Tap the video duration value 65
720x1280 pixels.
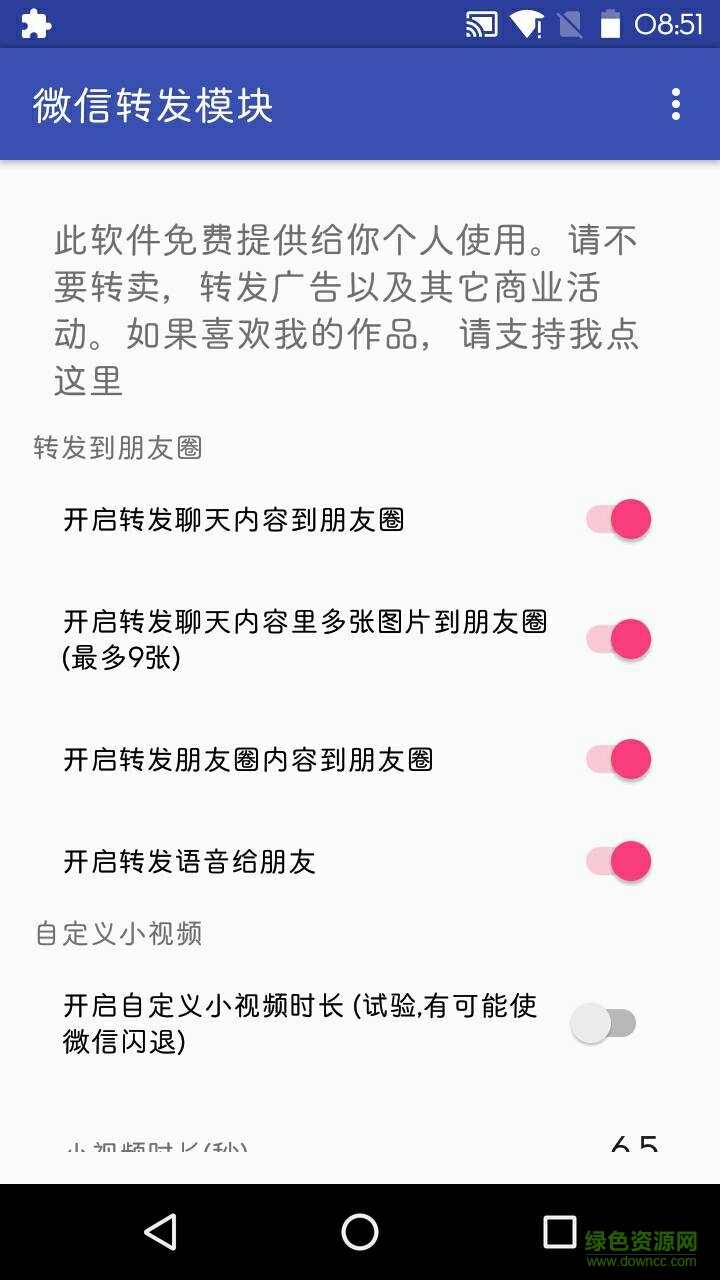pos(635,1145)
